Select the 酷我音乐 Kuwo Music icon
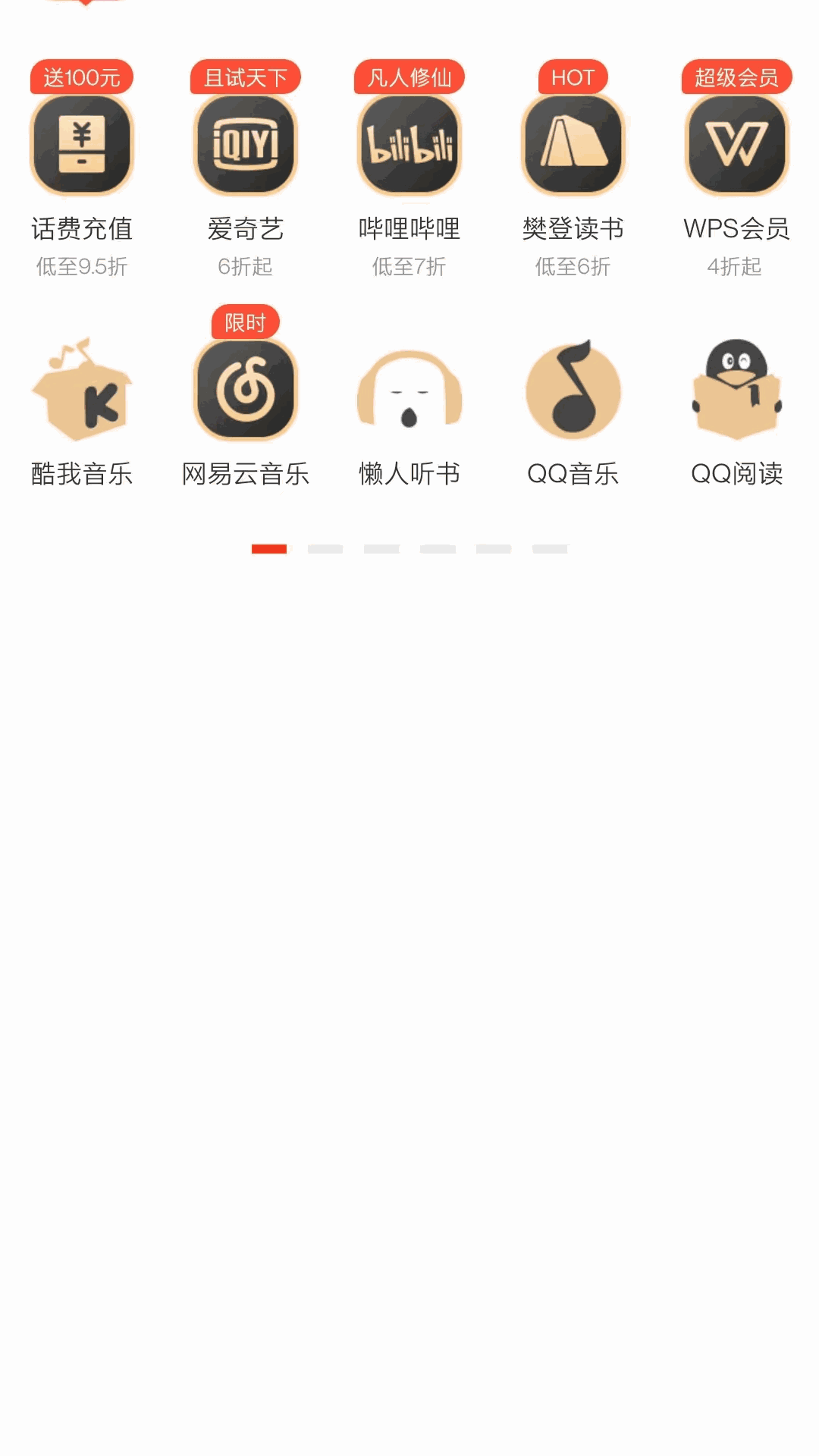Screen dimensions: 819x1456 (x=81, y=391)
